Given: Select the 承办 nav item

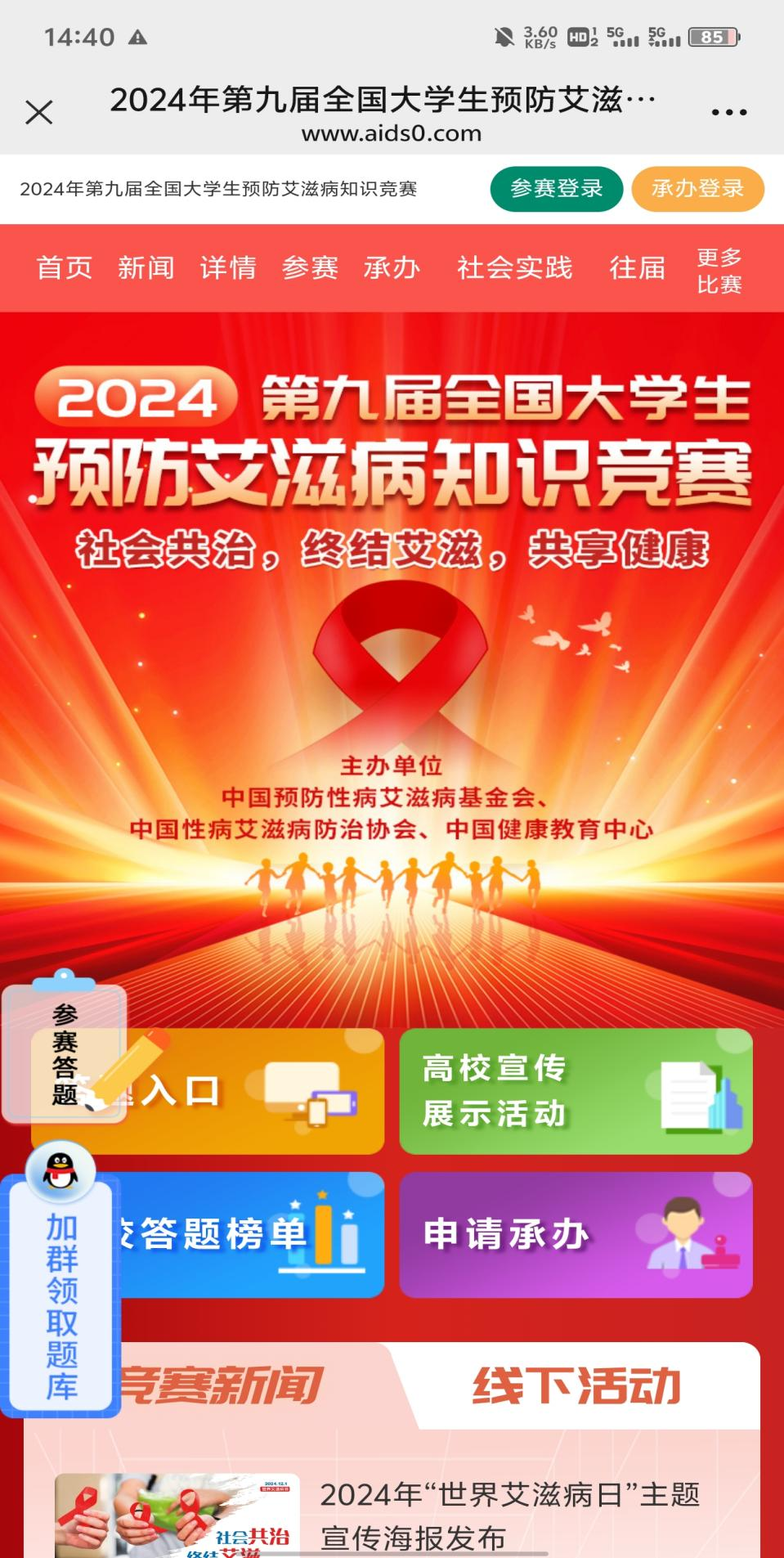Looking at the screenshot, I should click(392, 268).
